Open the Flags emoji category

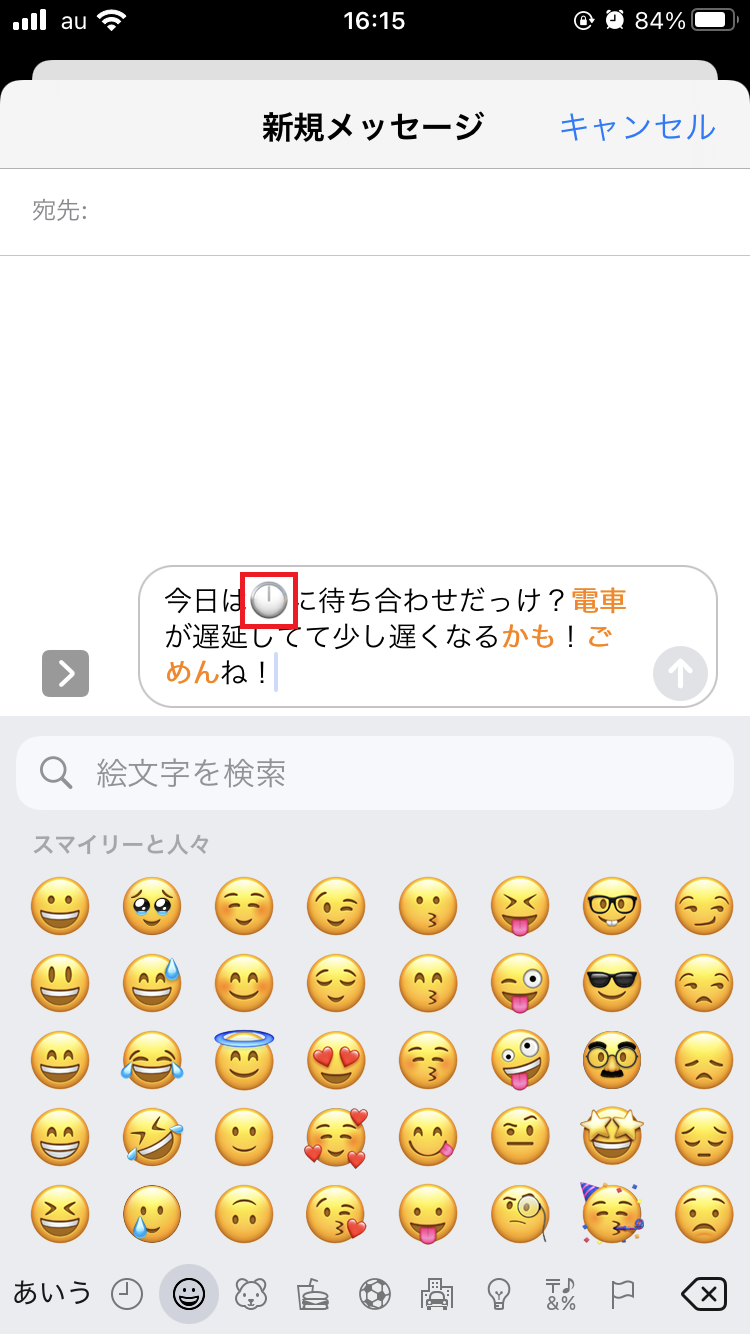pos(624,1293)
